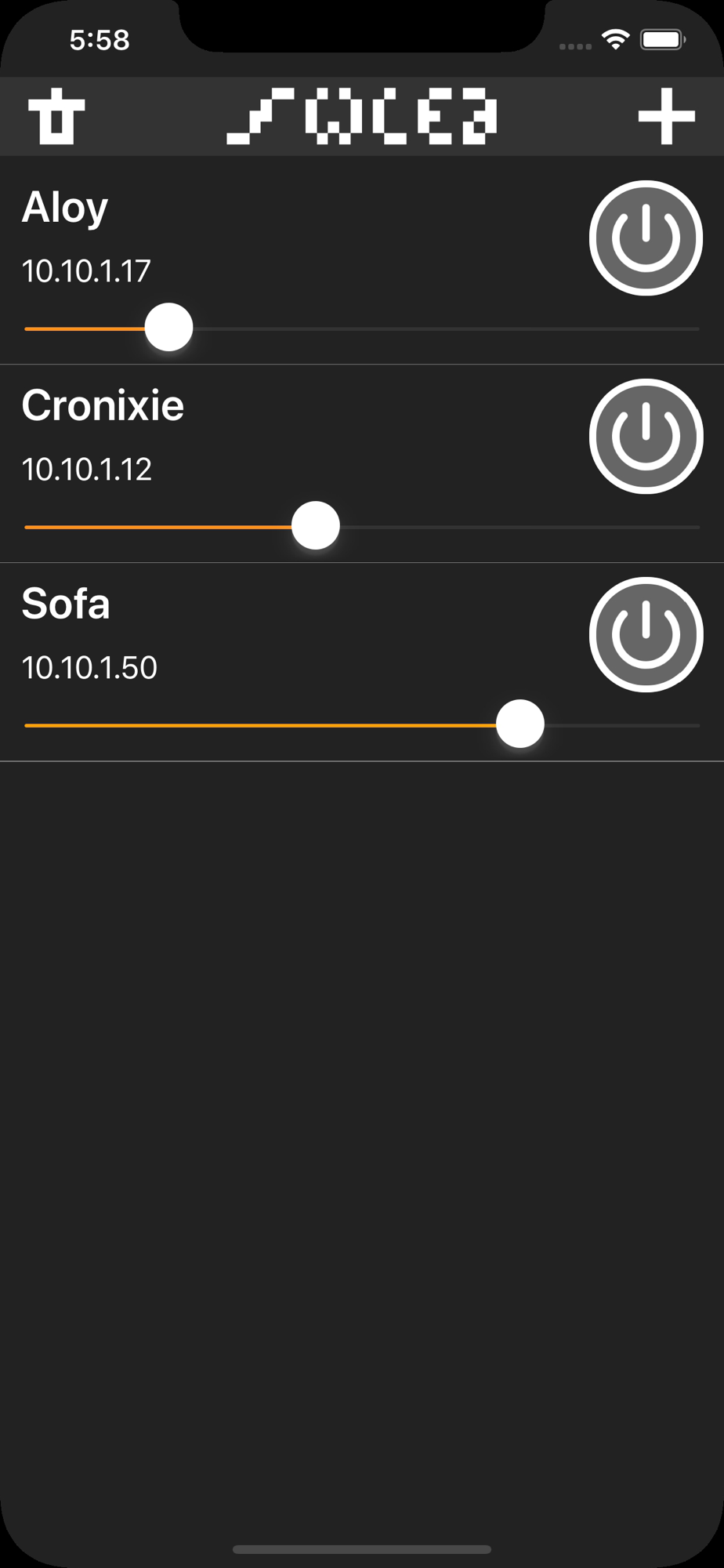Toggle power for the Cronixie device
This screenshot has height=1568, width=724.
(646, 437)
